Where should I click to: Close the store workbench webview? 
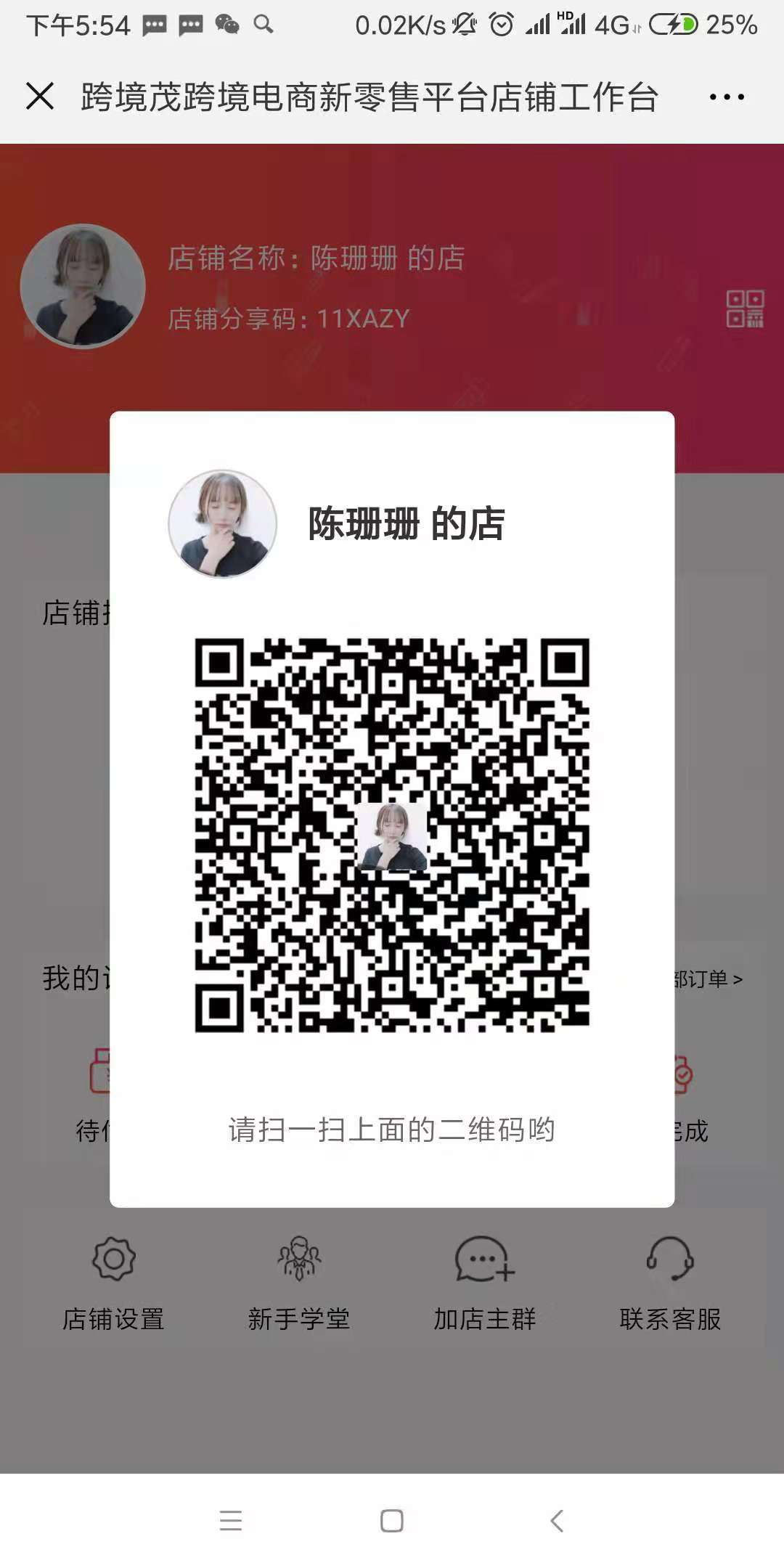pos(40,96)
